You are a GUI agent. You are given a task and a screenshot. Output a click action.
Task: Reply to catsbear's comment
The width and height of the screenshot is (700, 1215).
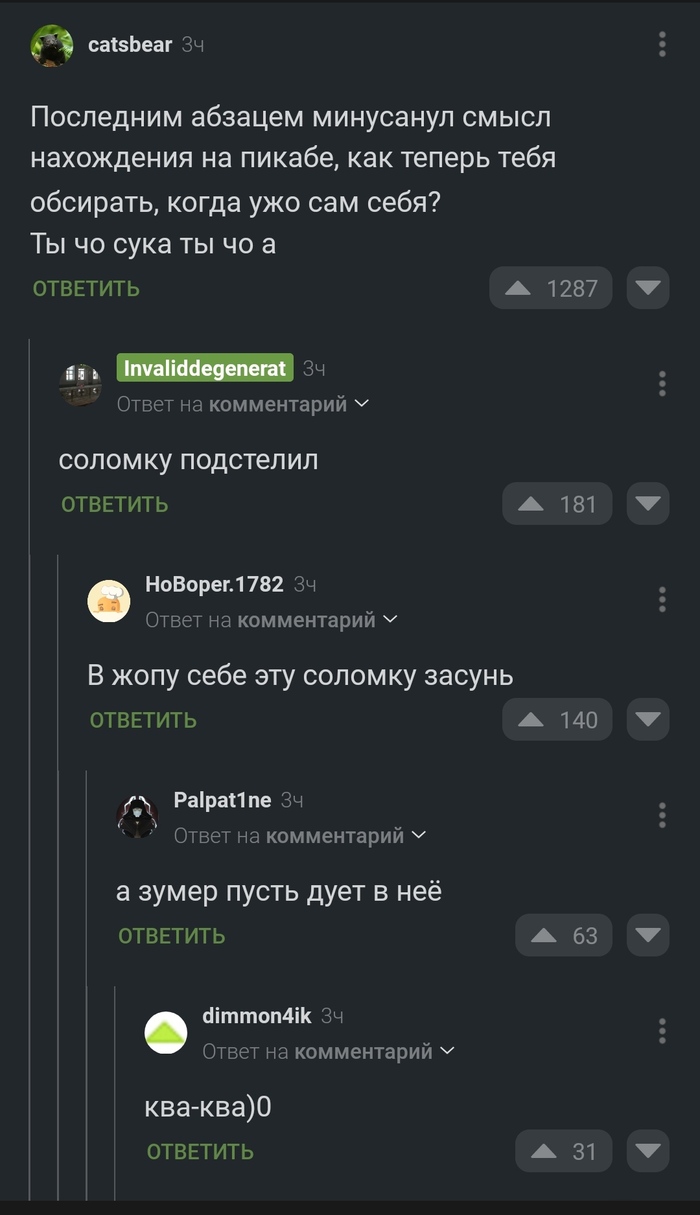86,289
